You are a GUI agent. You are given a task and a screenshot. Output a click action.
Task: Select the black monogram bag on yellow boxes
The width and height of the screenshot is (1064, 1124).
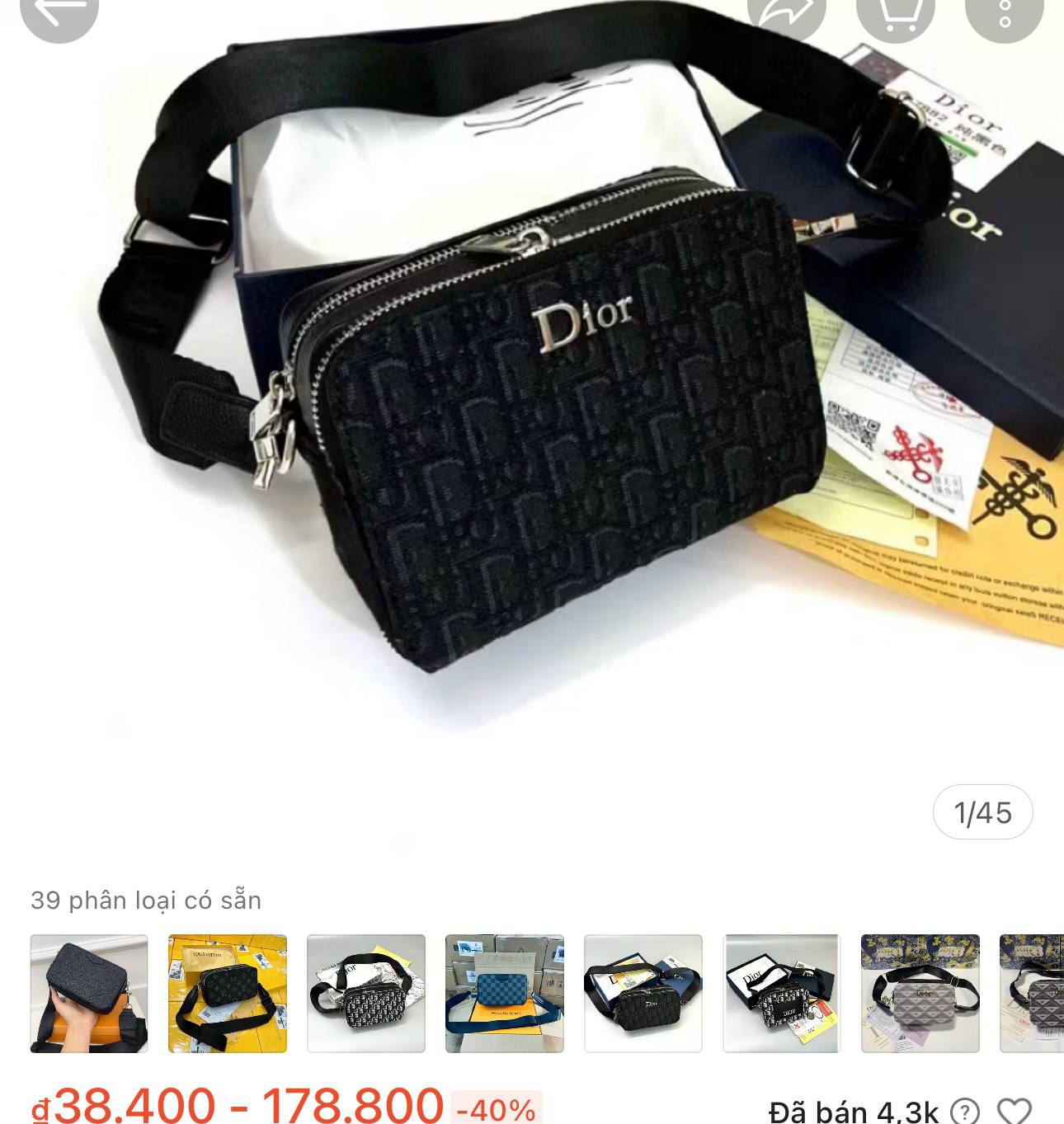pyautogui.click(x=228, y=993)
